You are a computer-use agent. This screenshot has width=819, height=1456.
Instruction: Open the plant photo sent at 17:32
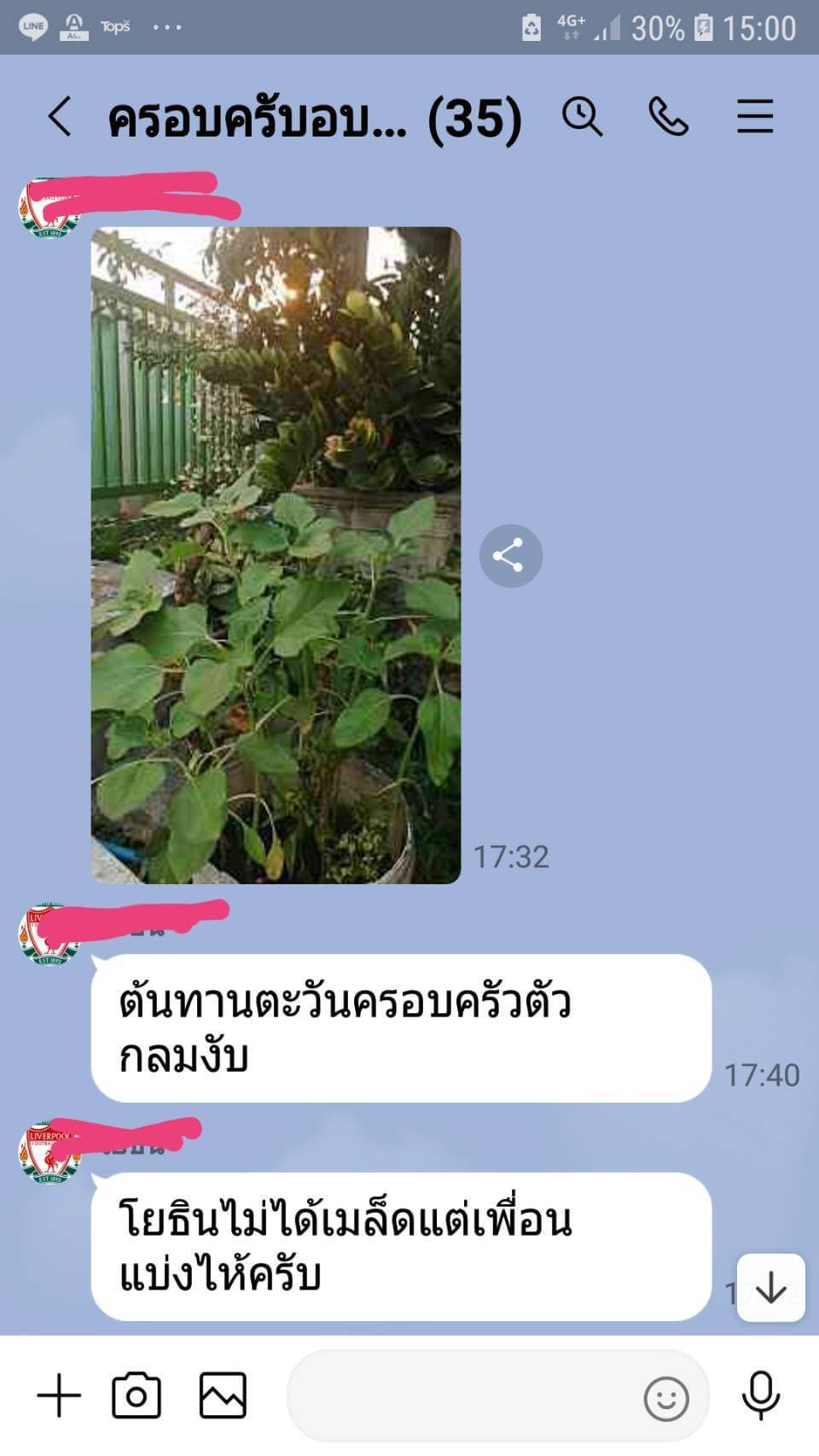[276, 555]
